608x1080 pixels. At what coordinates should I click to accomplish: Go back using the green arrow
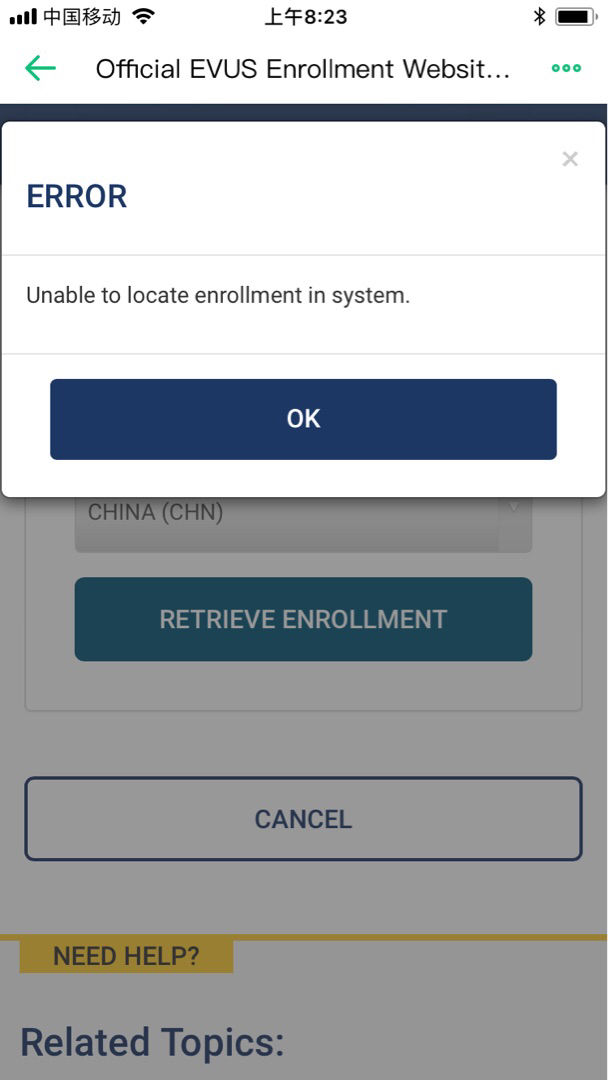tap(40, 68)
